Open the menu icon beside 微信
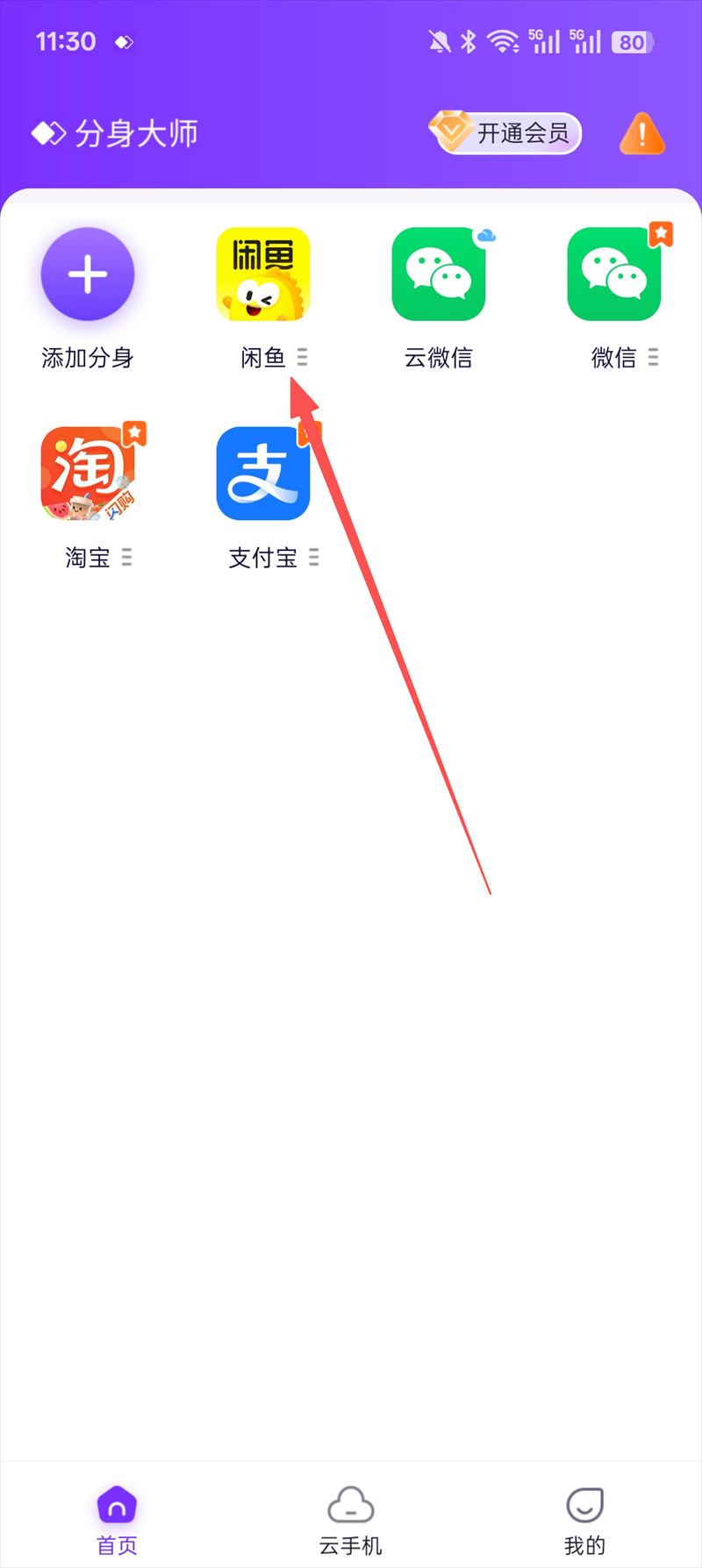This screenshot has width=702, height=1568. [653, 357]
